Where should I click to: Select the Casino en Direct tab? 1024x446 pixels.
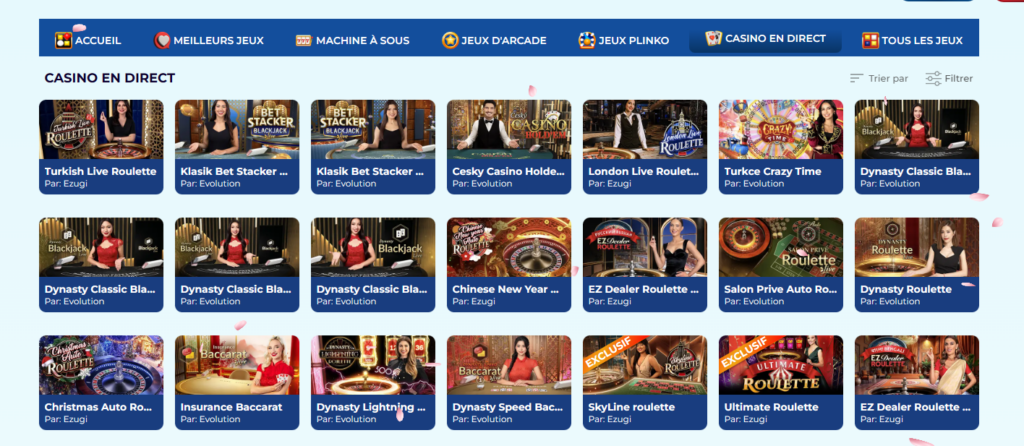(765, 39)
